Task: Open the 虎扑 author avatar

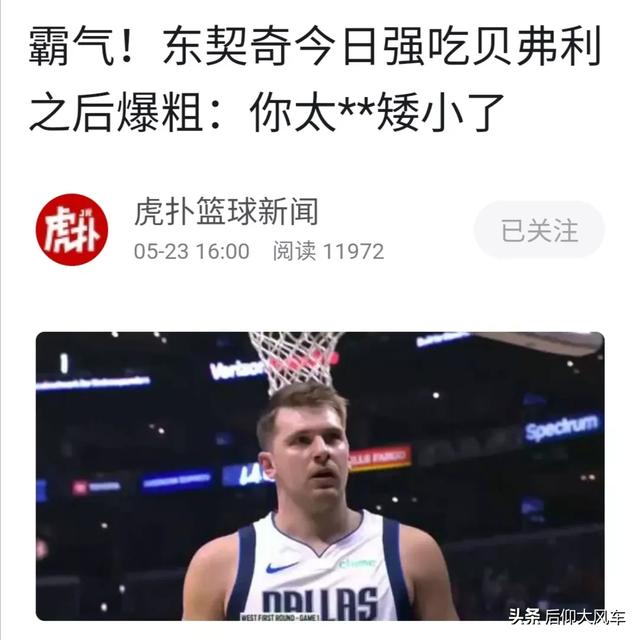Action: tap(72, 230)
